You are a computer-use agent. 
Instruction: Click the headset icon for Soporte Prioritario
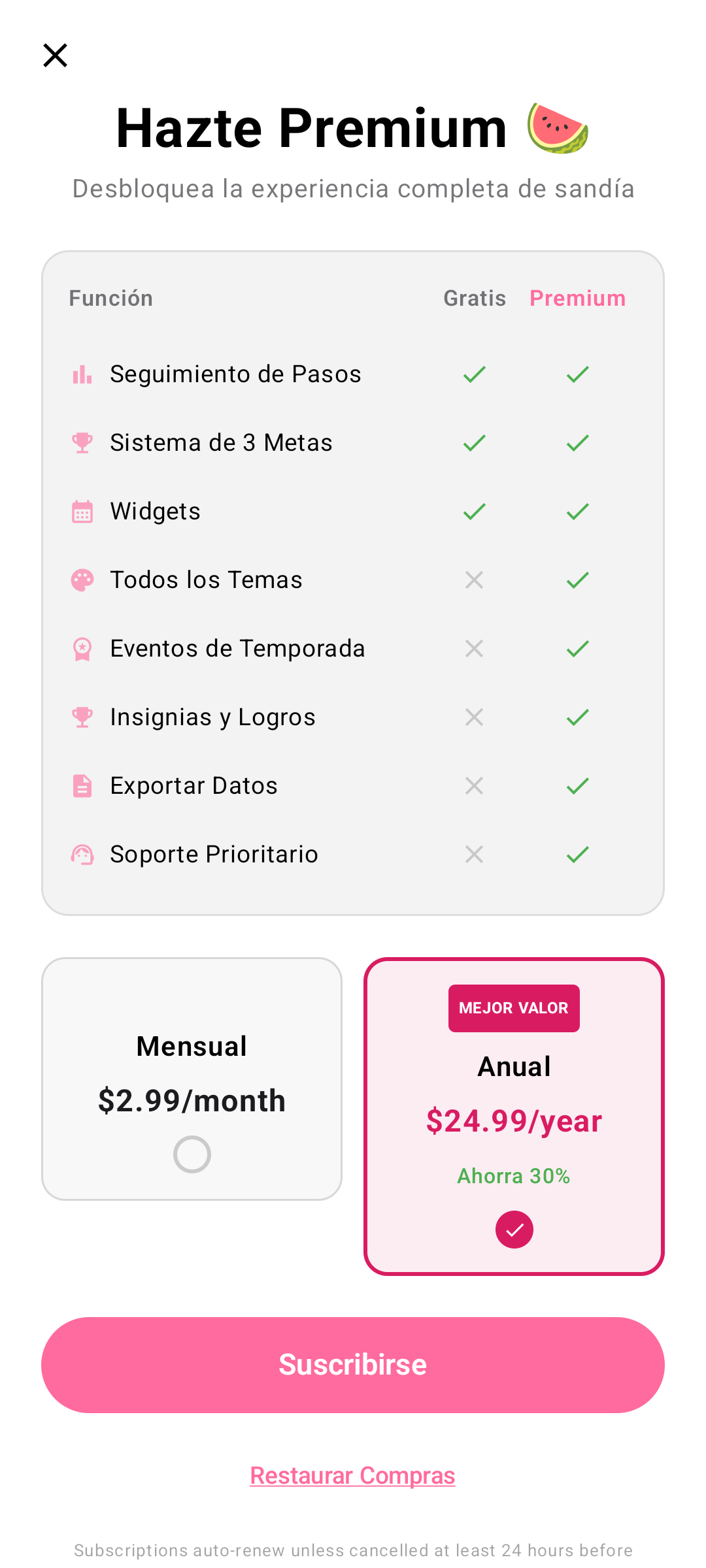point(81,854)
